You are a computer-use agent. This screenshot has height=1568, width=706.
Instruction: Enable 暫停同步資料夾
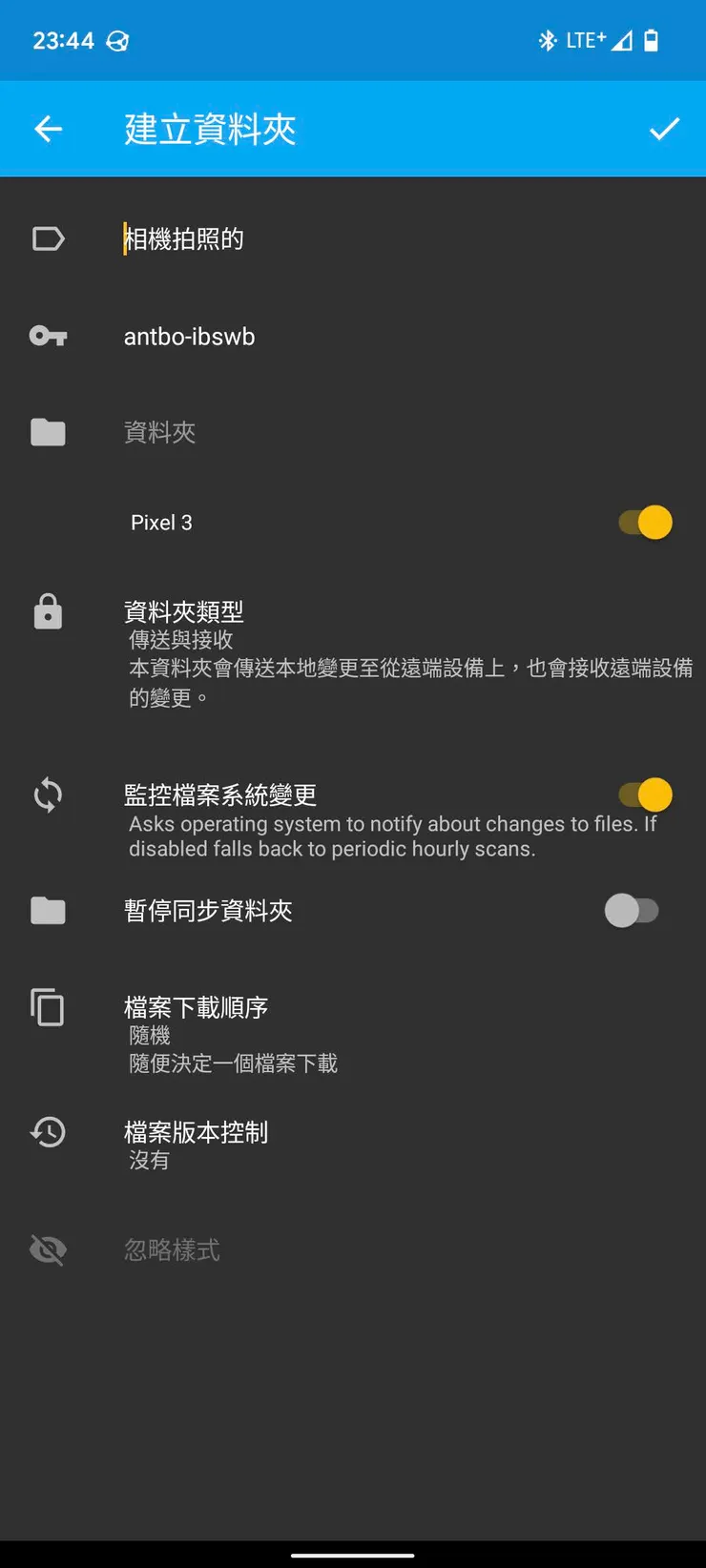pos(633,910)
